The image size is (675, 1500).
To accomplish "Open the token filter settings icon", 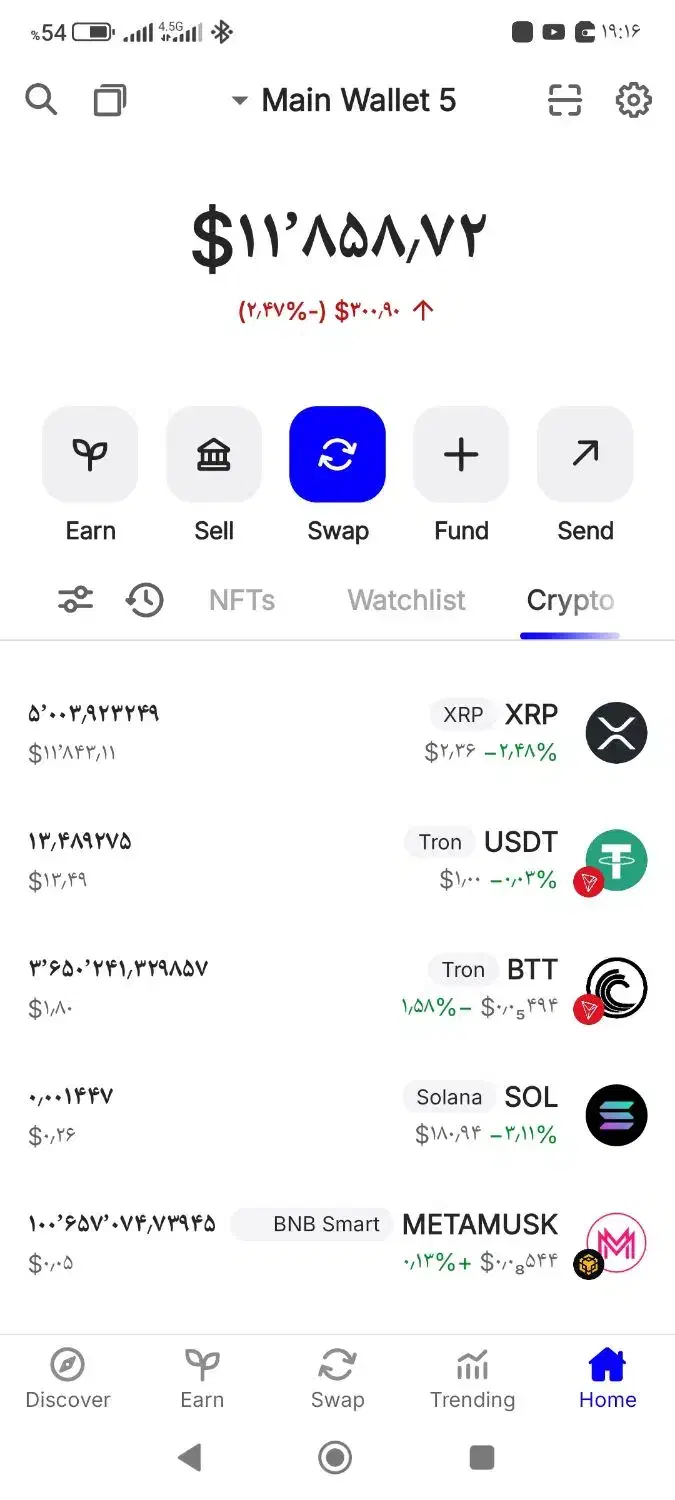I will pos(75,600).
